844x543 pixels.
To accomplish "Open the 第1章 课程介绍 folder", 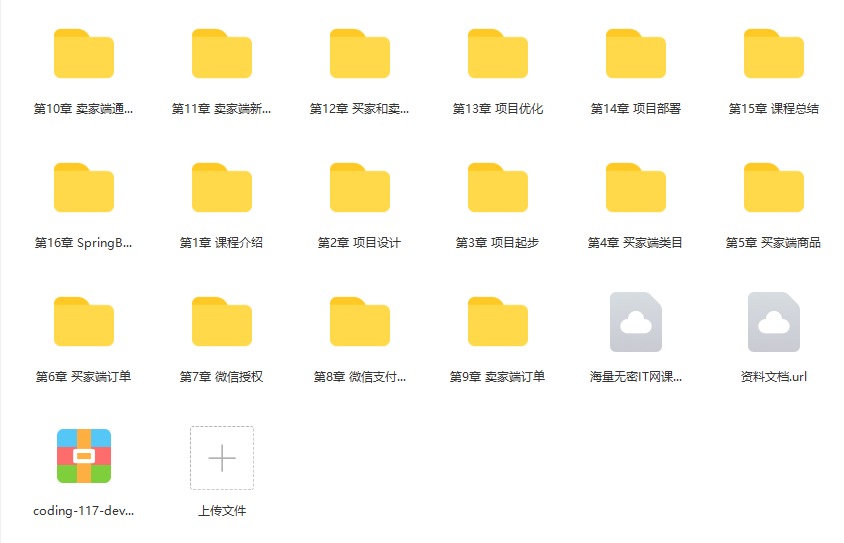I will pyautogui.click(x=222, y=188).
